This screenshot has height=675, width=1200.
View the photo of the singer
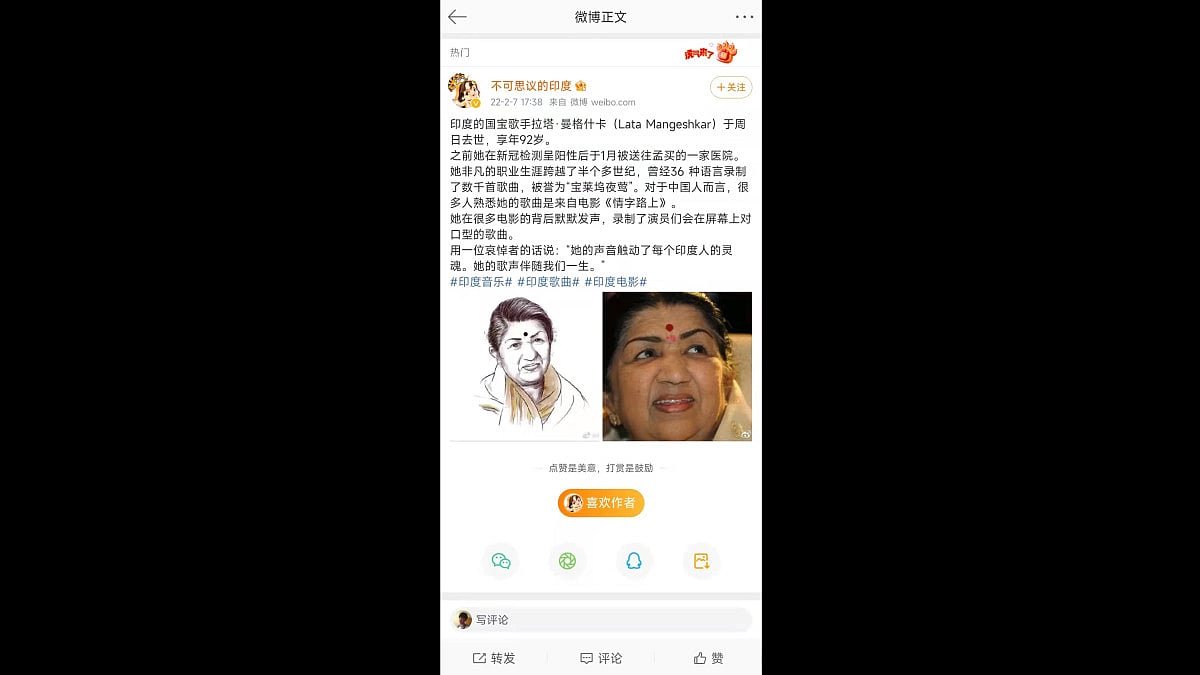(677, 366)
